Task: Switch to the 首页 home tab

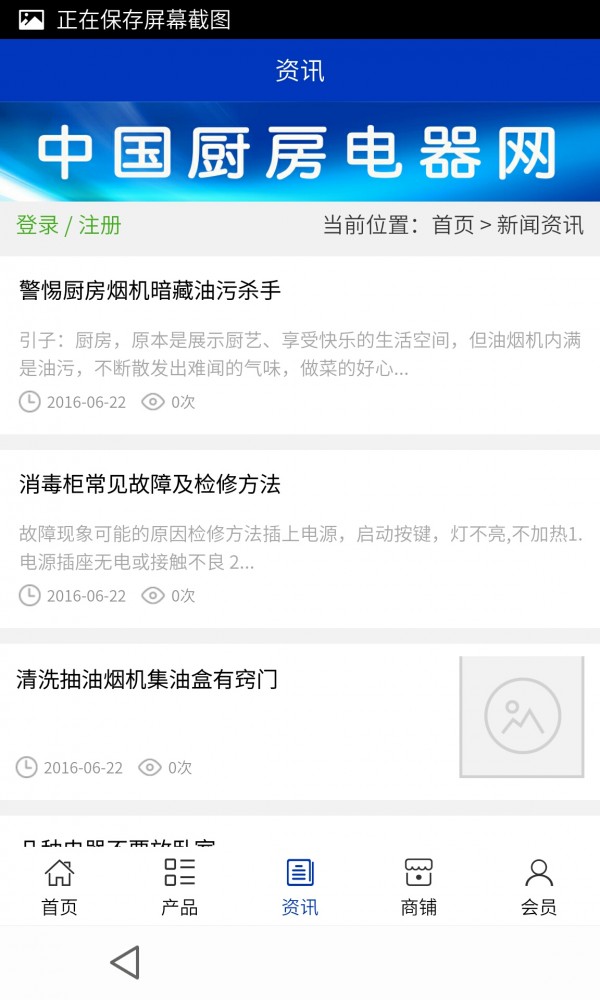Action: [x=59, y=886]
